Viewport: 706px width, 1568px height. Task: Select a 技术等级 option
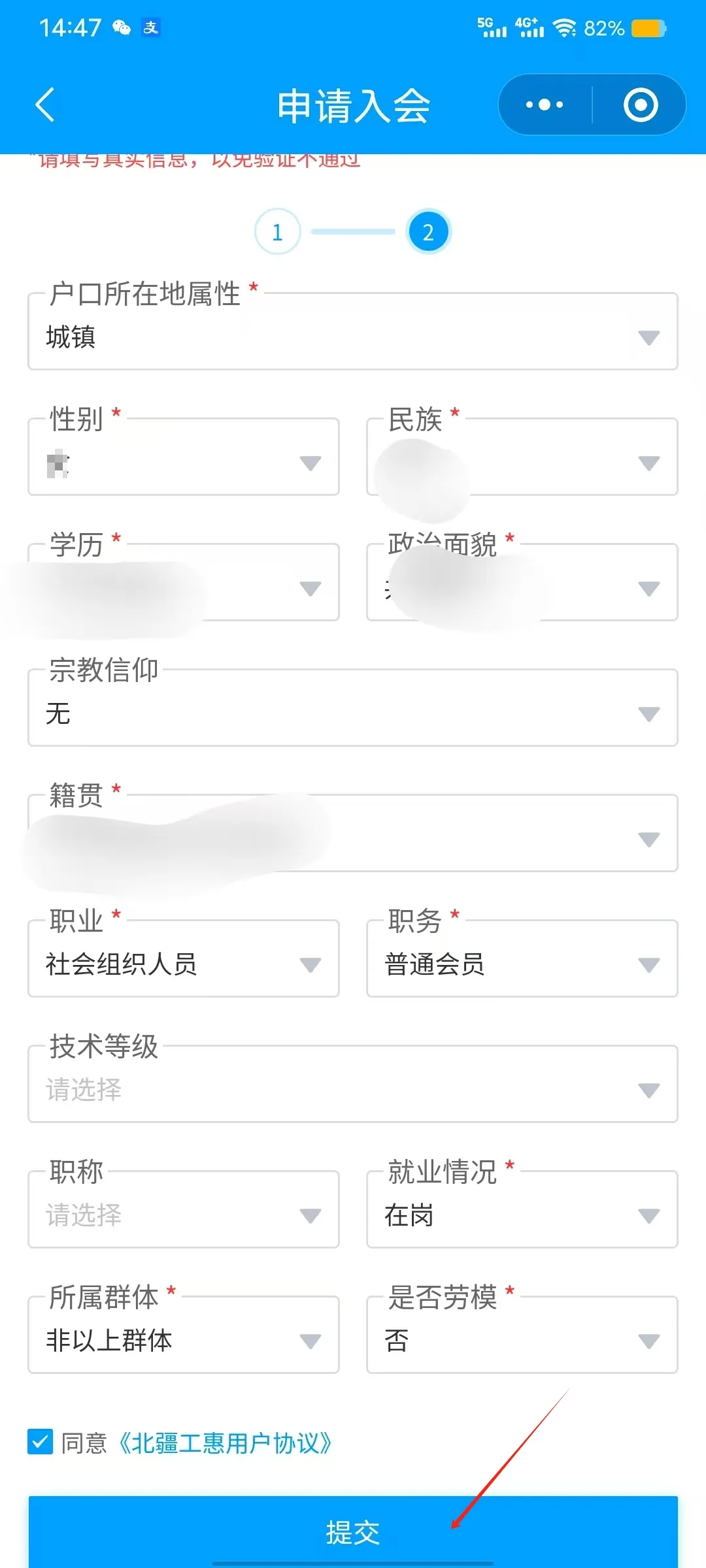coord(353,1090)
